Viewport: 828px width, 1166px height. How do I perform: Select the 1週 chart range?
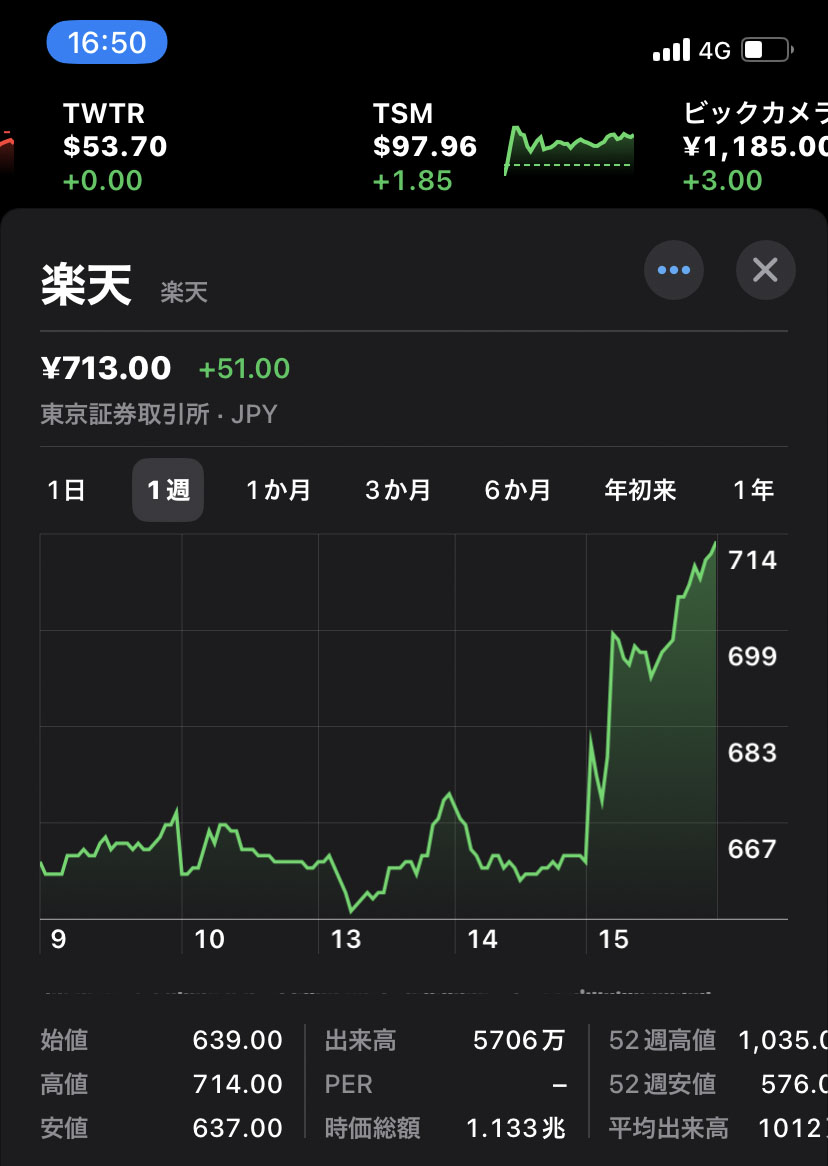pos(168,490)
